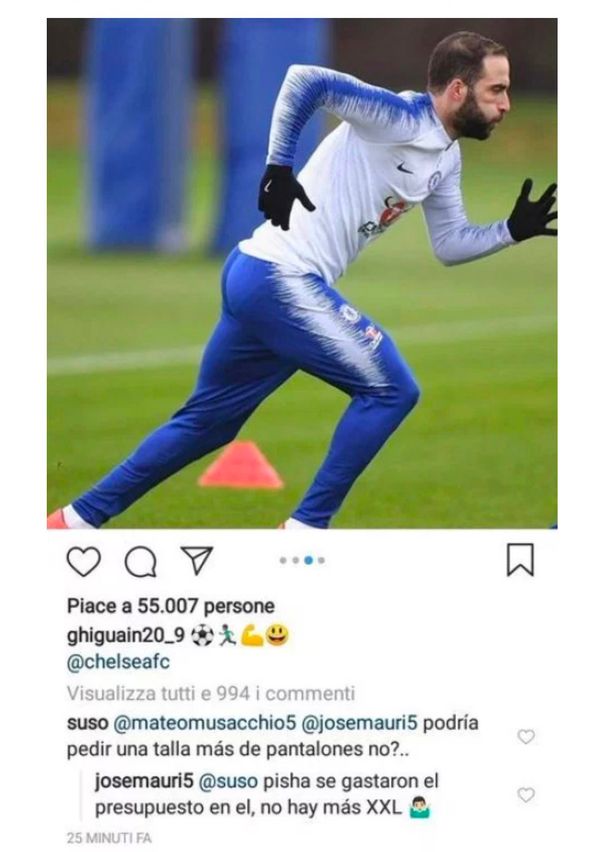Like the ghiguain20_9 post with the heart
The width and height of the screenshot is (615, 852).
coord(84,562)
